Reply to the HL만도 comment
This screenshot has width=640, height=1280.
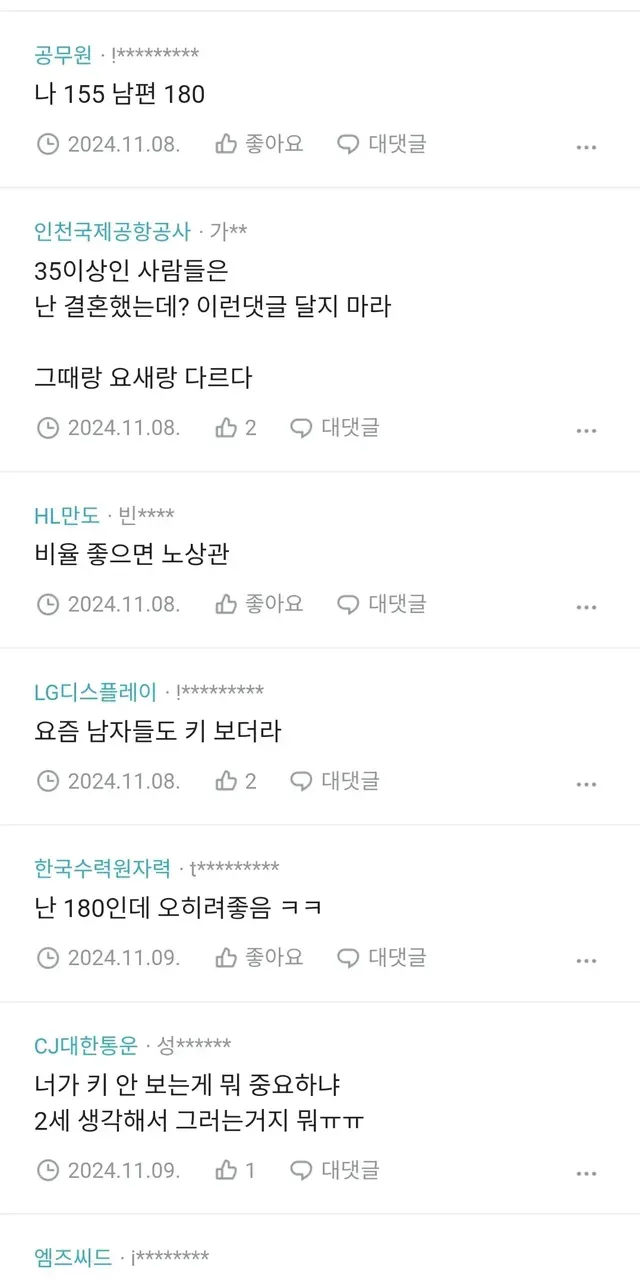click(381, 604)
